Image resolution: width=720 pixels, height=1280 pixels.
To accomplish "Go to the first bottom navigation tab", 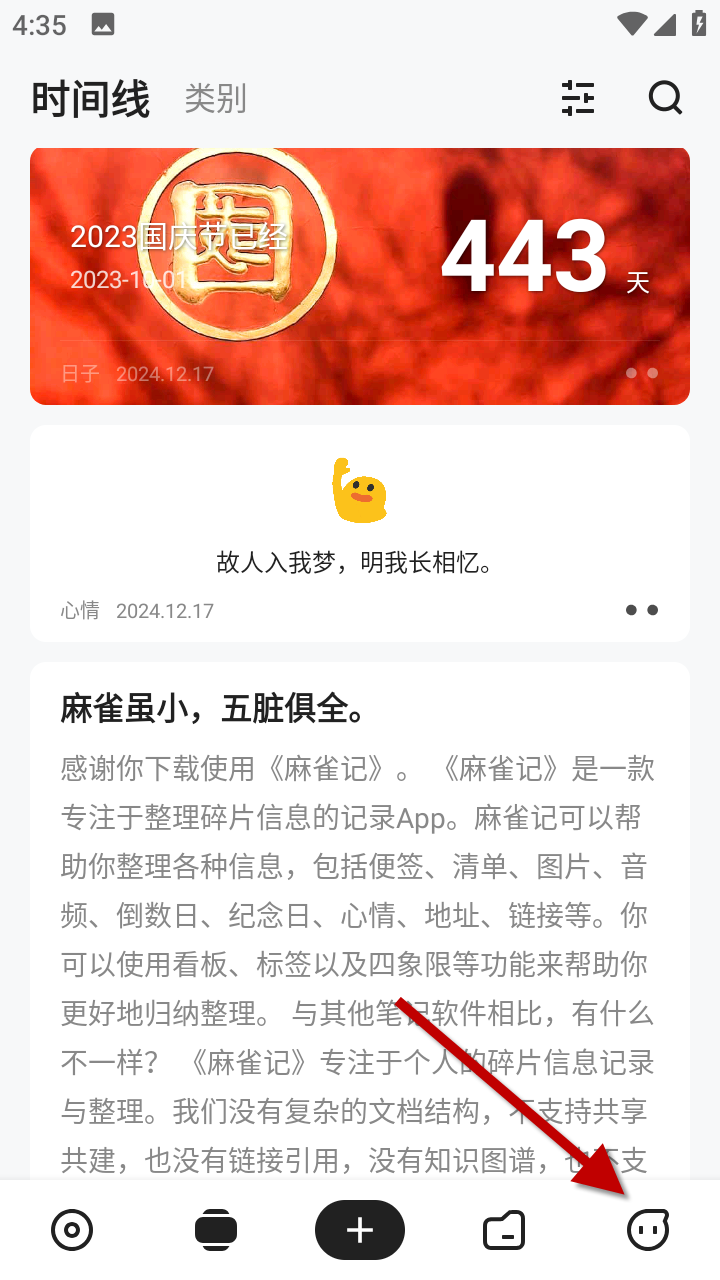I will (72, 1230).
